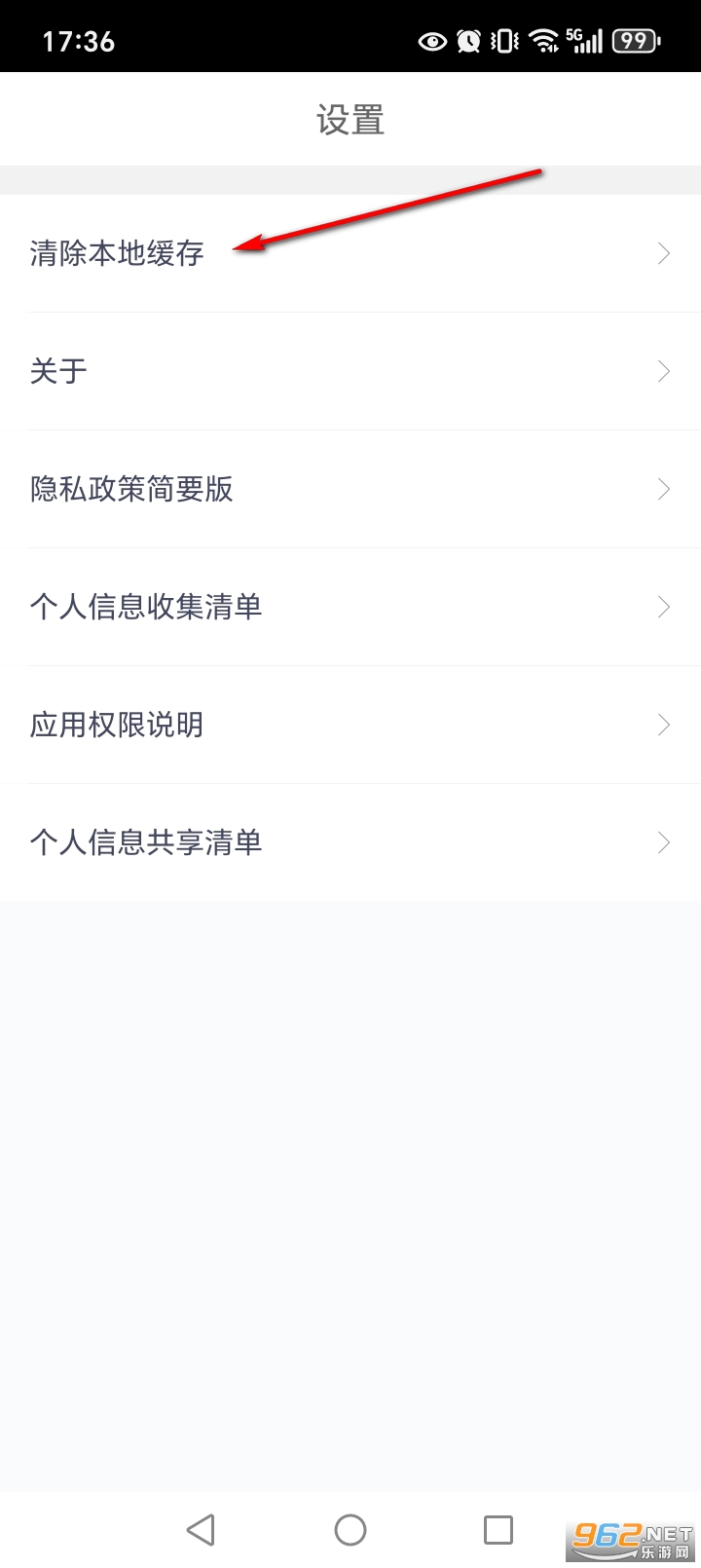
Task: Select the 设置 title at the top
Action: tap(350, 119)
